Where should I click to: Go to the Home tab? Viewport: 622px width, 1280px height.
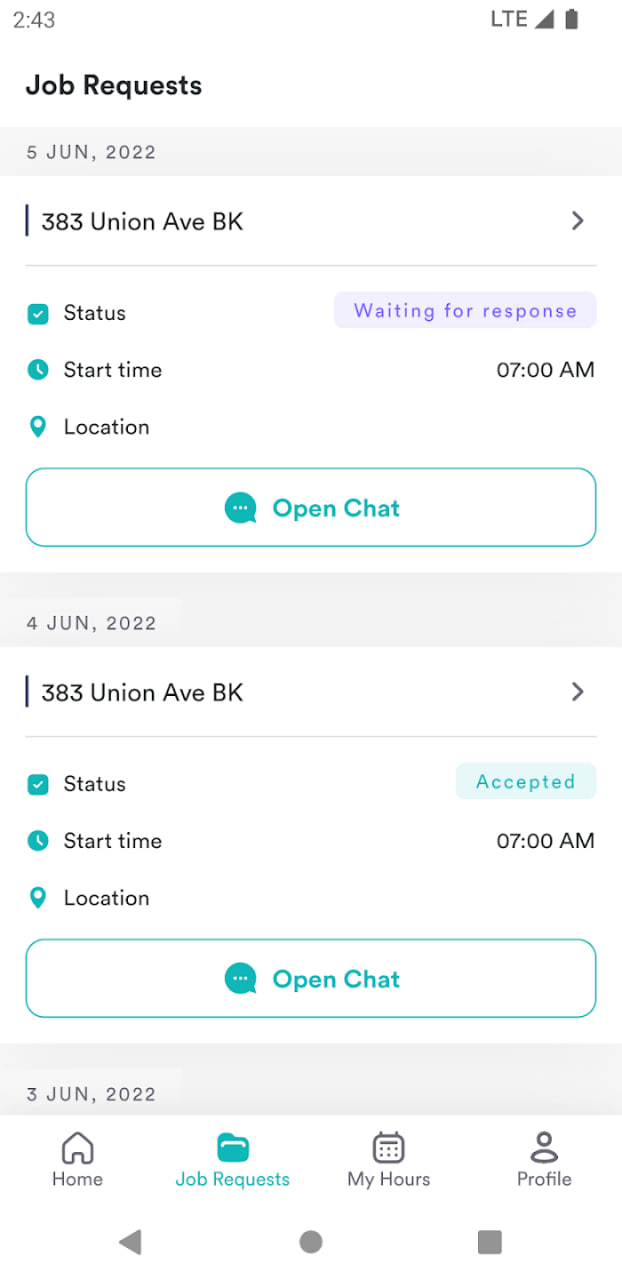[77, 1160]
